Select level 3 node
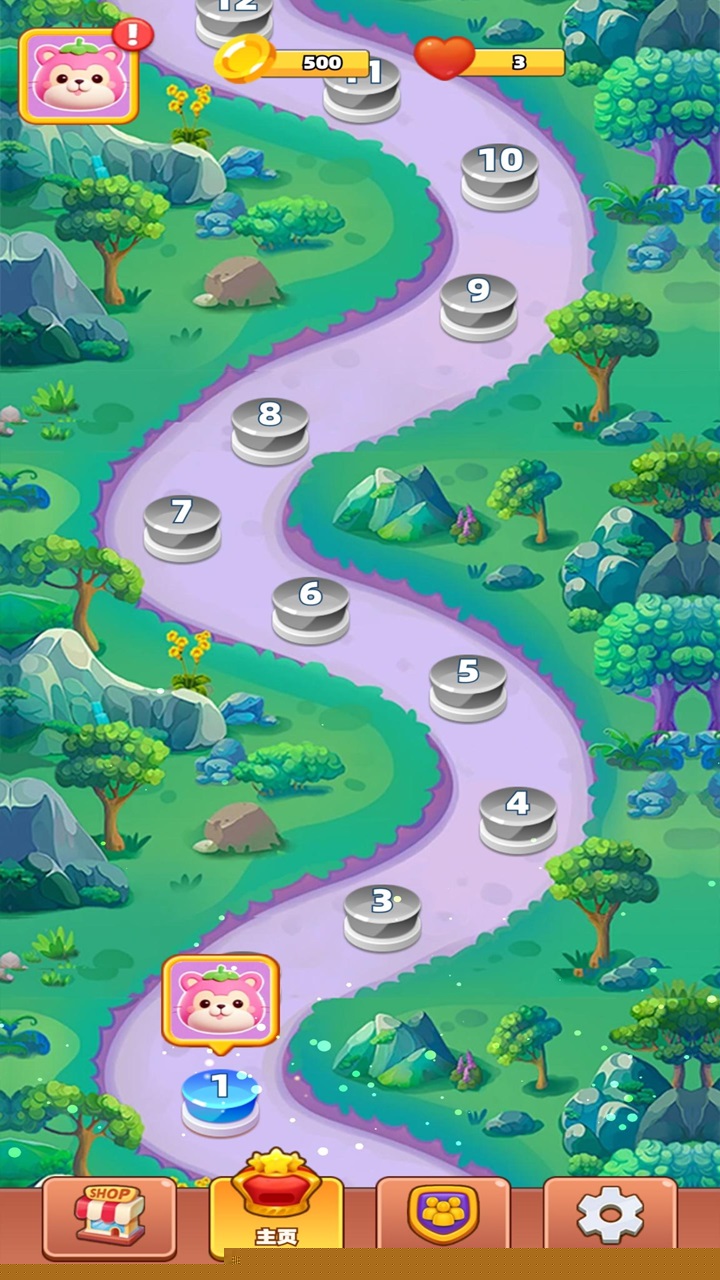 [382, 914]
